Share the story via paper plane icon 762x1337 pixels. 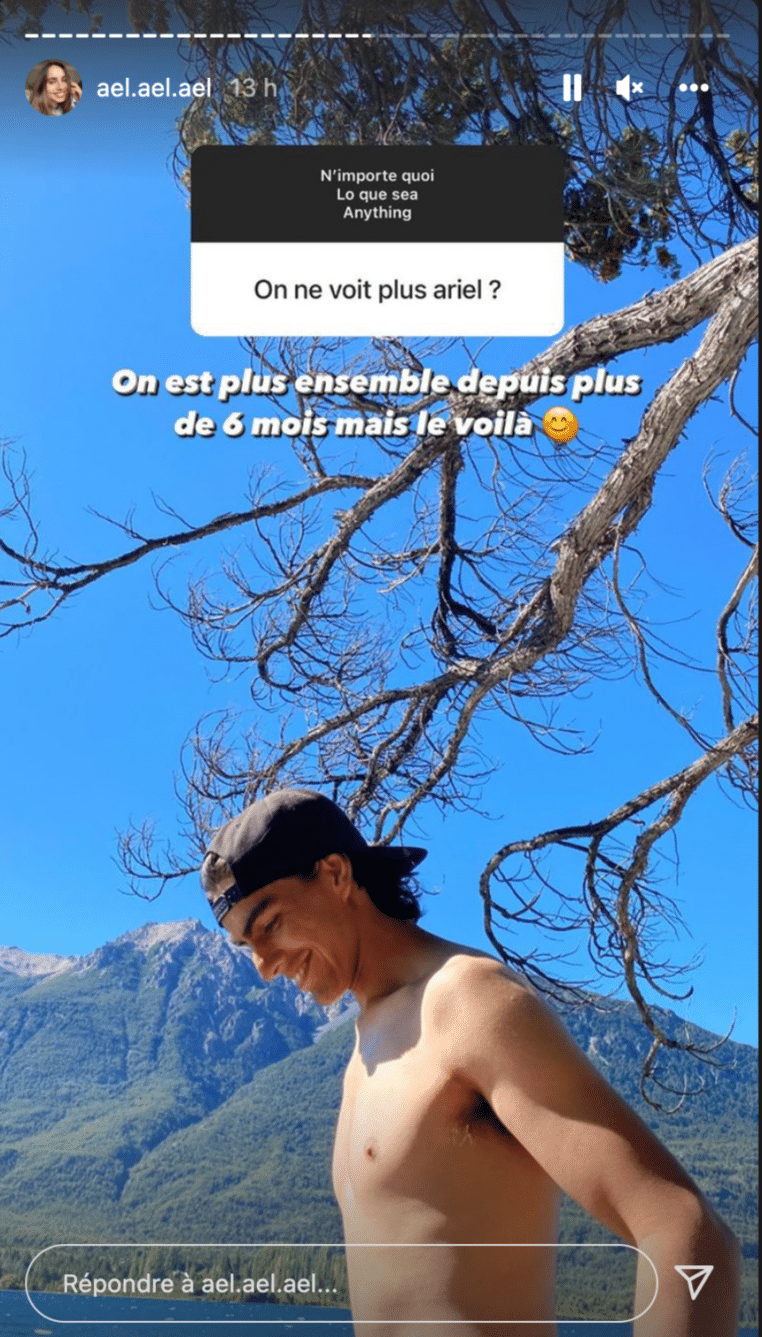pos(693,1281)
